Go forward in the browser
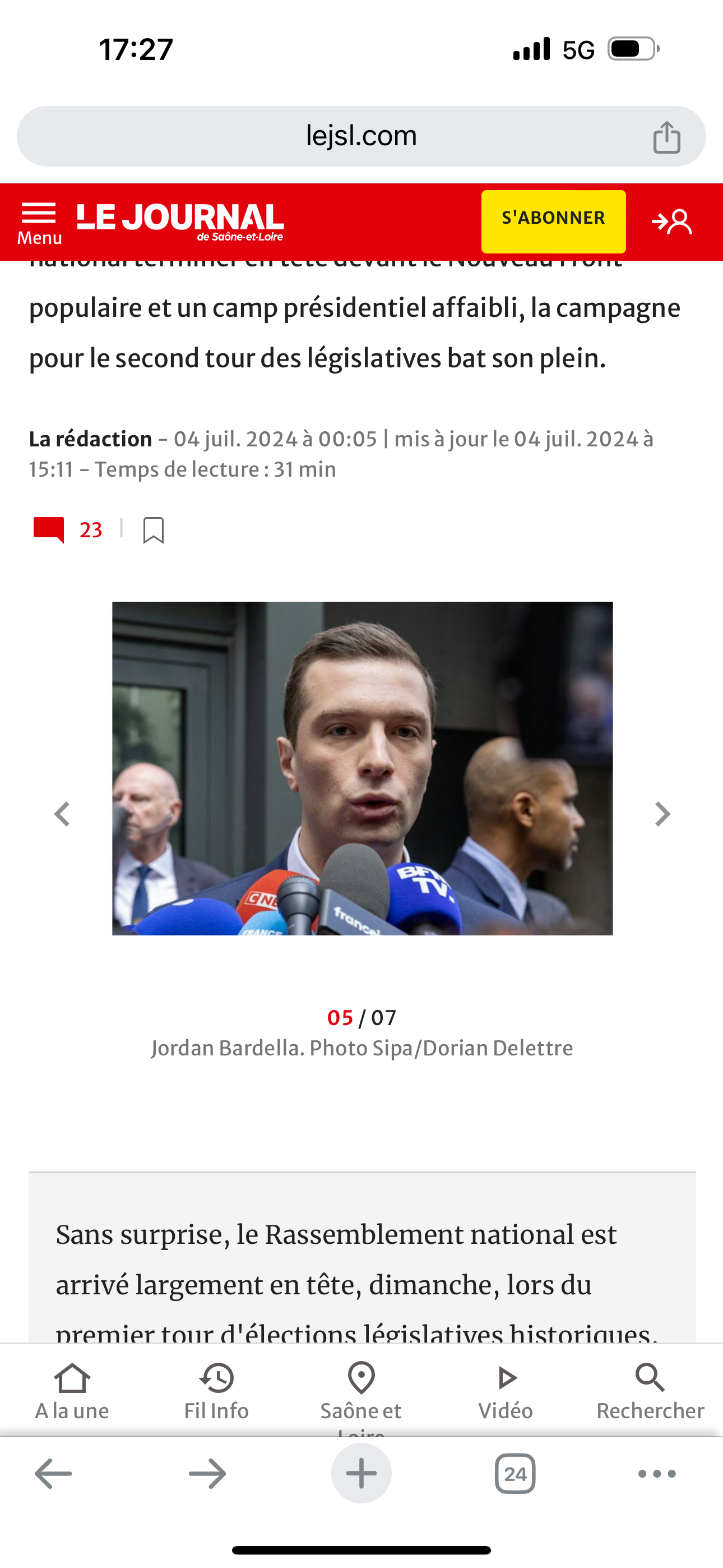This screenshot has width=723, height=1568. pos(207,1474)
